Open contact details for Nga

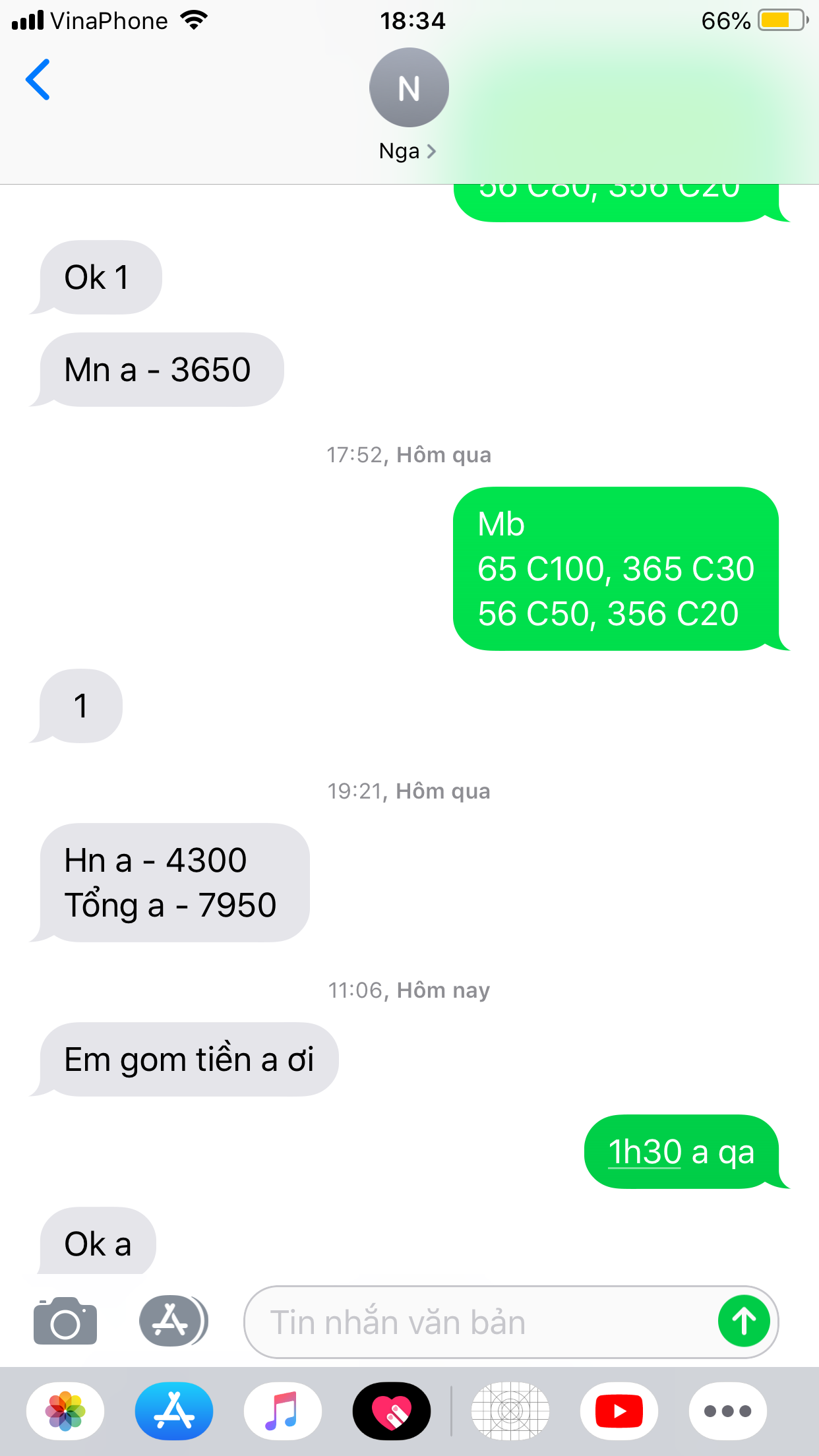[x=408, y=105]
